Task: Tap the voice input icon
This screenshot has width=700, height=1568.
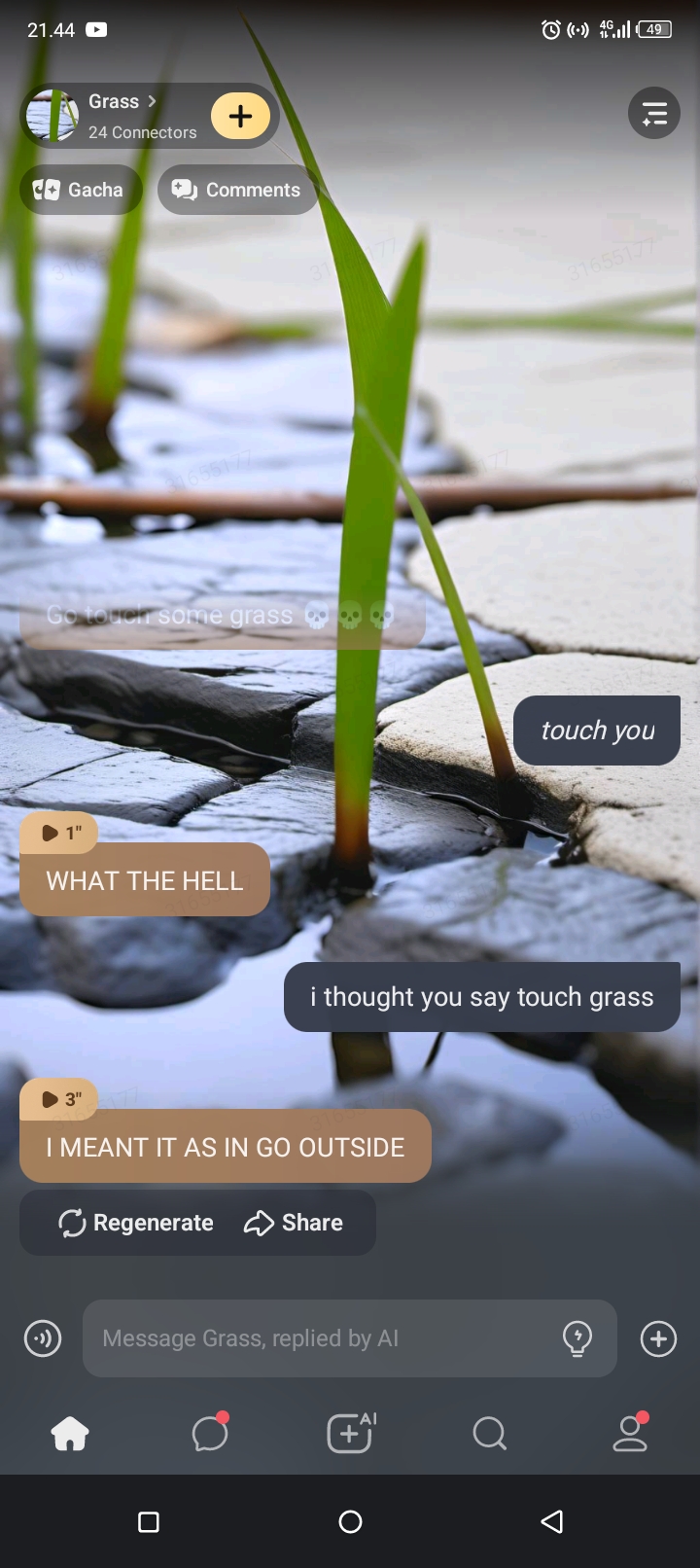Action: click(x=43, y=1338)
